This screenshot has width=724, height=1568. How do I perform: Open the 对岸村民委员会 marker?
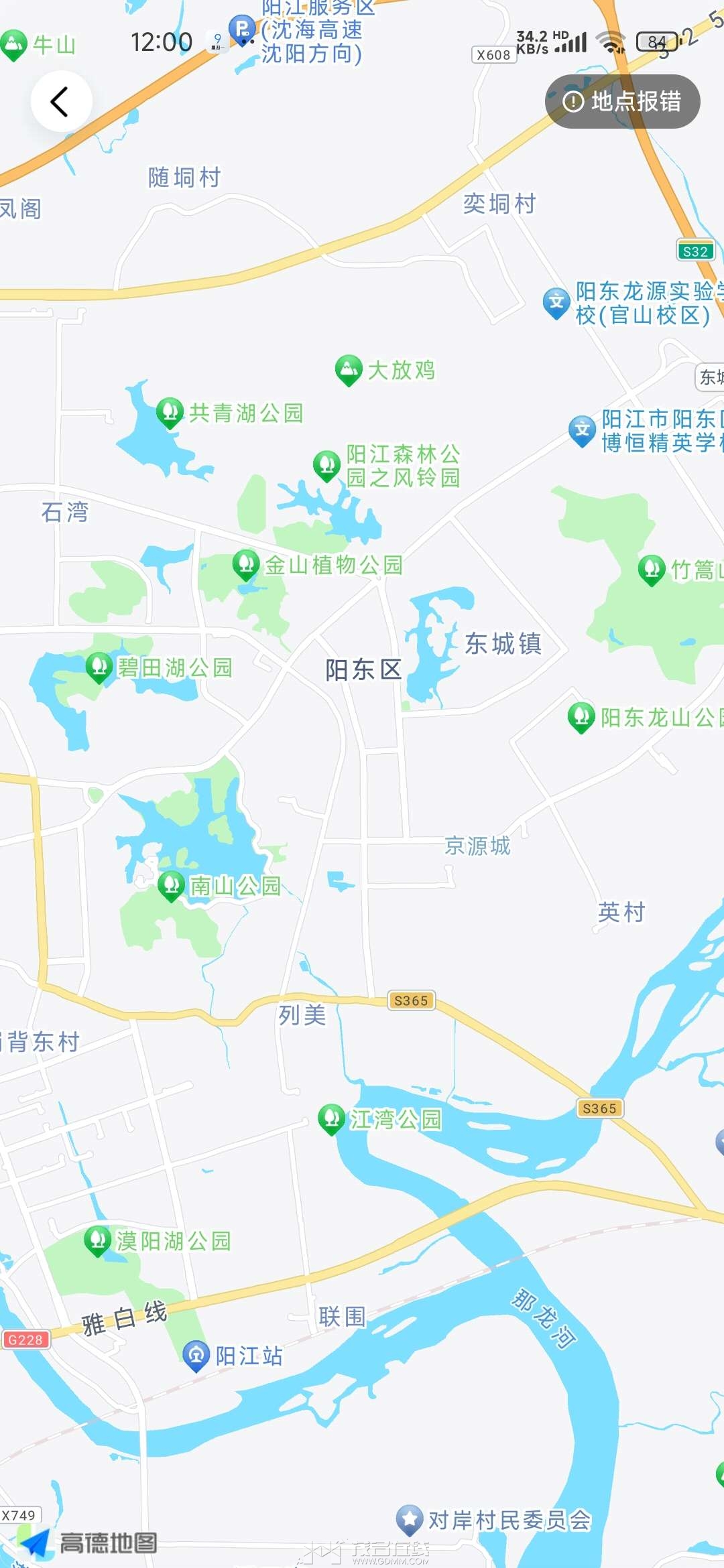coord(409,1520)
